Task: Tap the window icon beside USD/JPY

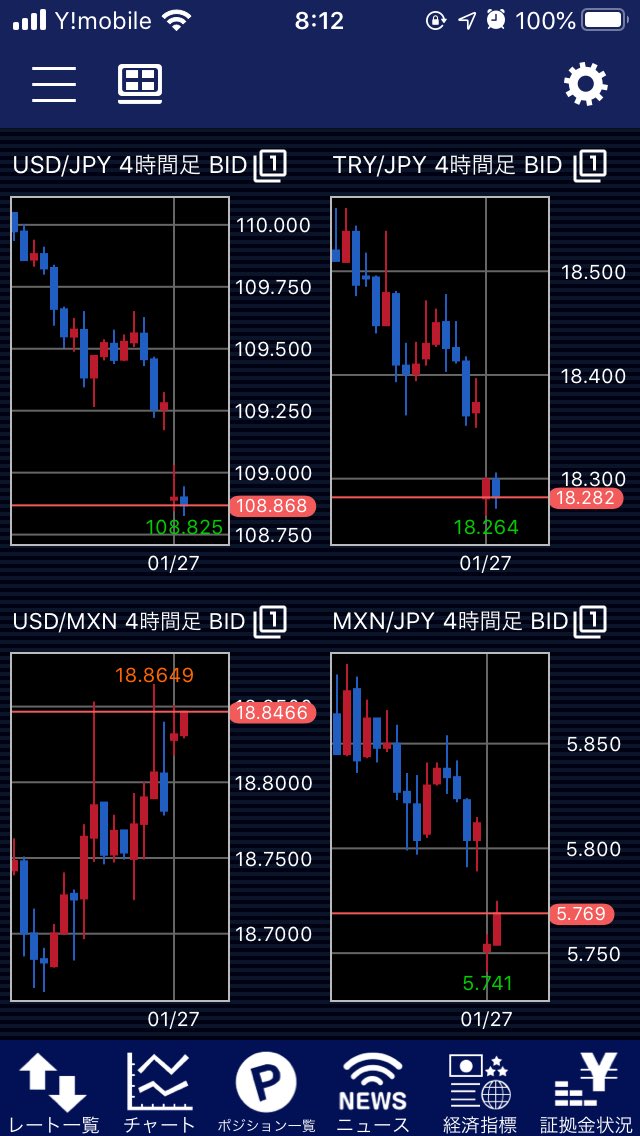Action: coord(270,166)
